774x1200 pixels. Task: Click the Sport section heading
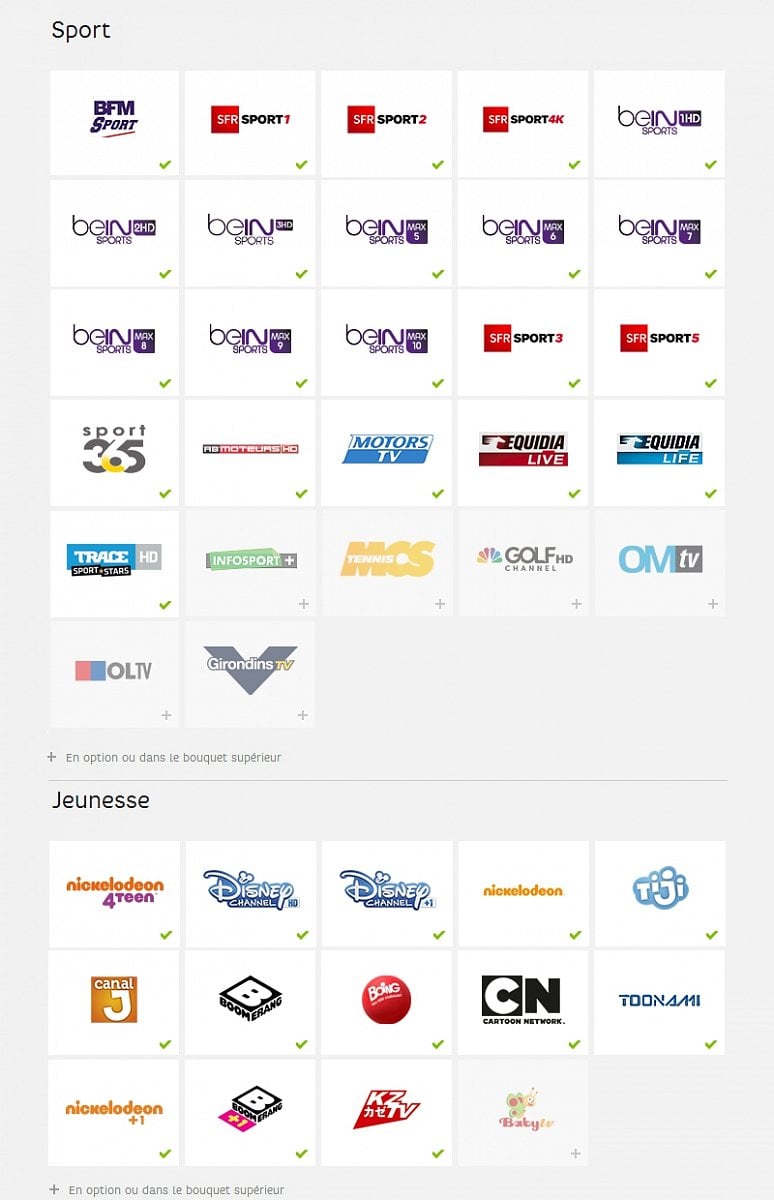tap(81, 30)
